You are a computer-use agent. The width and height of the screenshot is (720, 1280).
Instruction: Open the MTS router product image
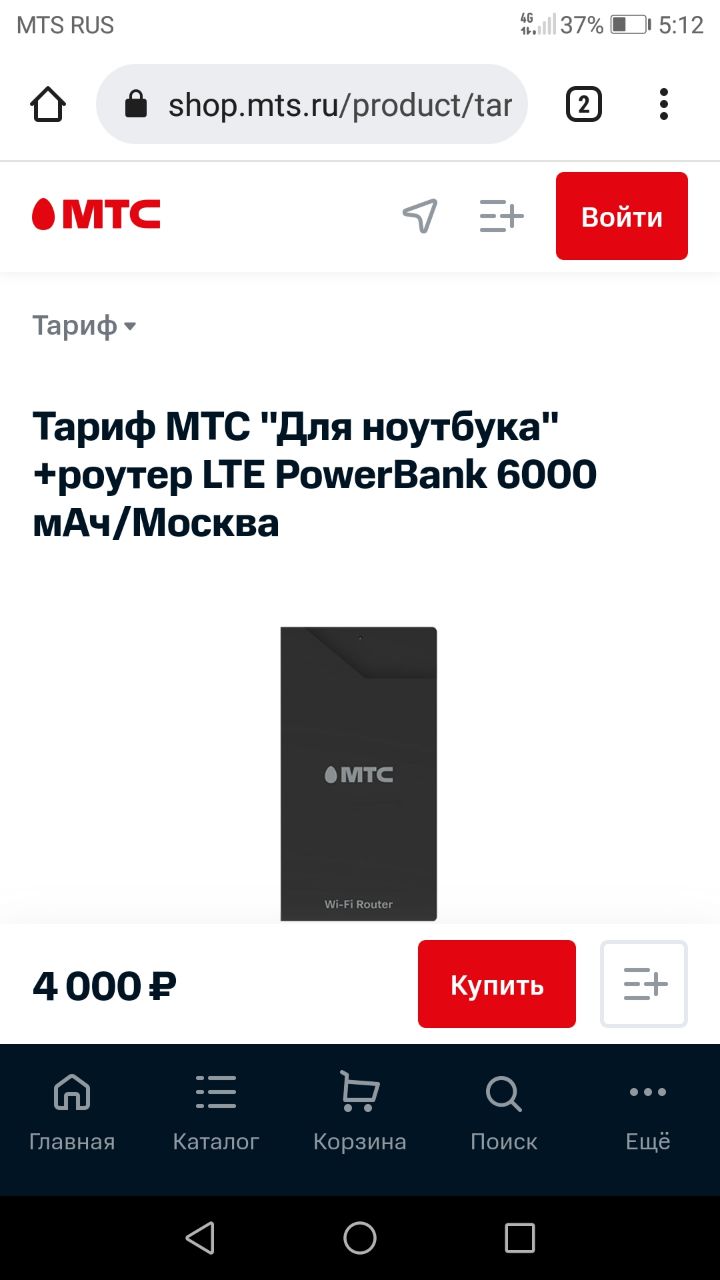point(359,774)
